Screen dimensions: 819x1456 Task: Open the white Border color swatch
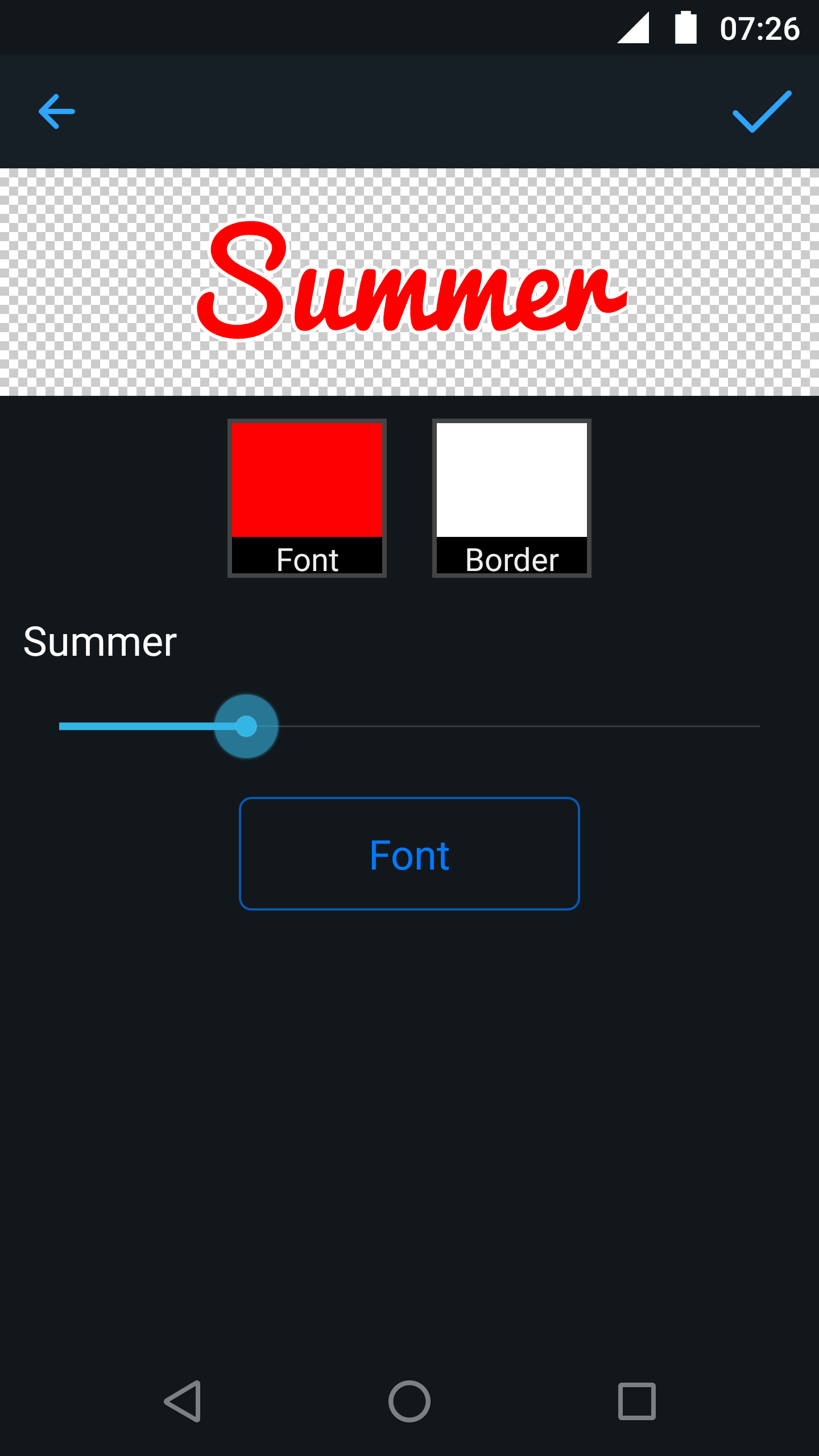pyautogui.click(x=512, y=498)
